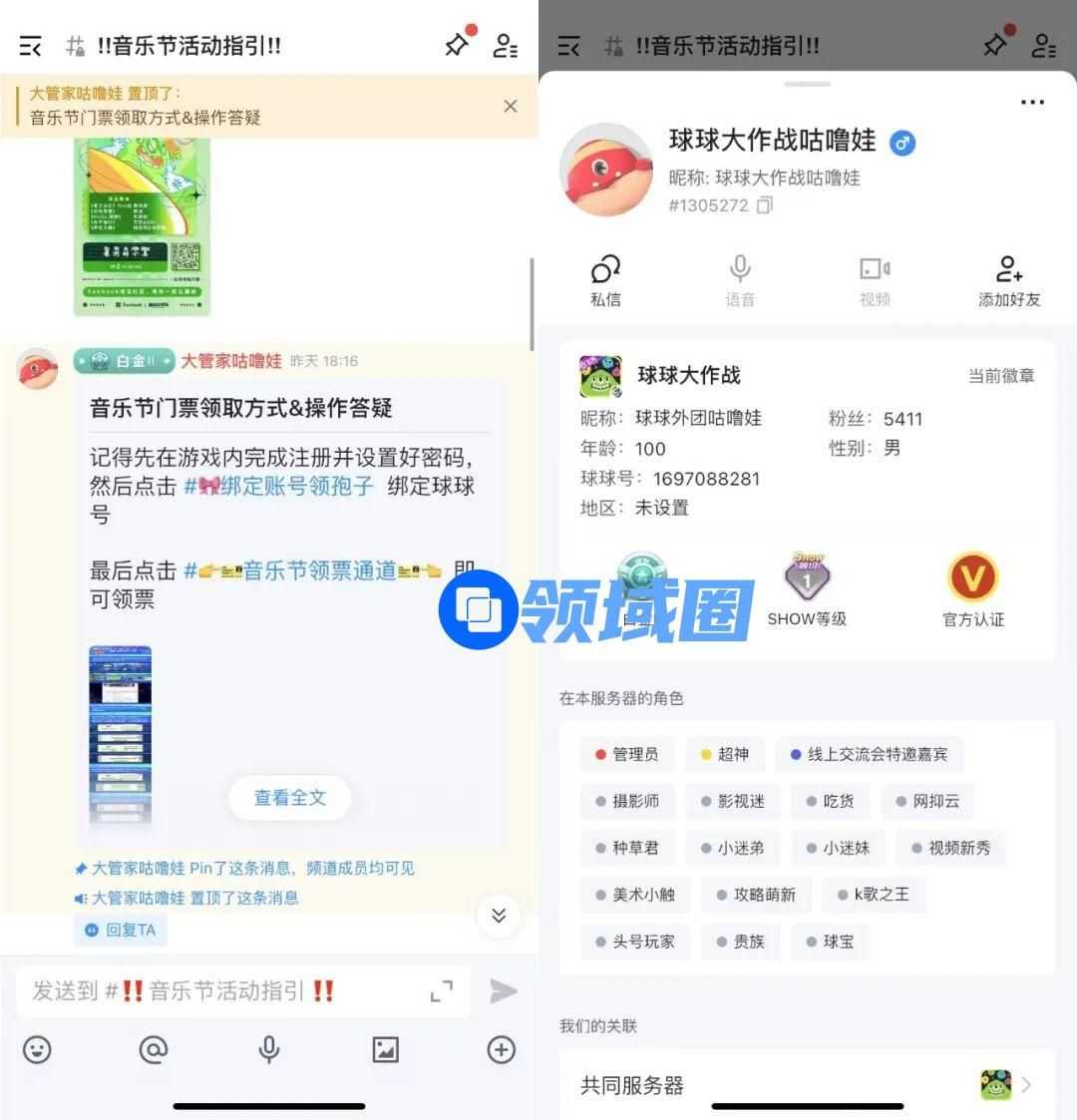Send the message with the arrow icon
Image resolution: width=1077 pixels, height=1120 pixels.
click(504, 991)
